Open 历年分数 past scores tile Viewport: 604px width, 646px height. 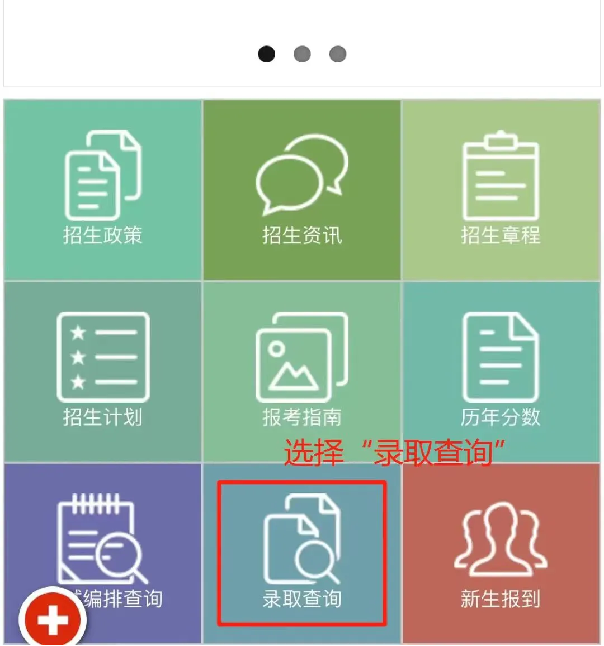point(501,371)
